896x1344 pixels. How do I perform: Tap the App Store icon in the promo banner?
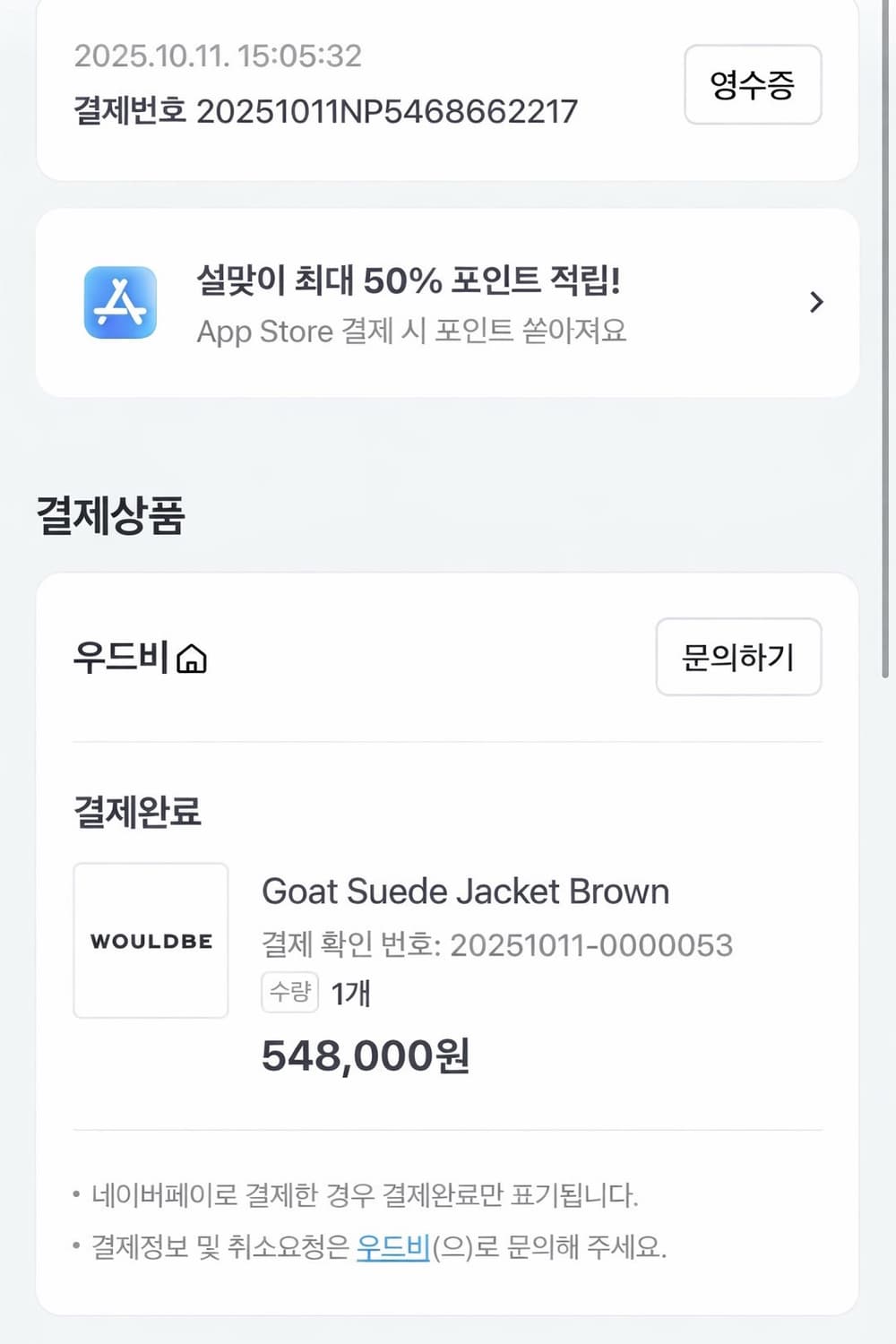coord(121,302)
